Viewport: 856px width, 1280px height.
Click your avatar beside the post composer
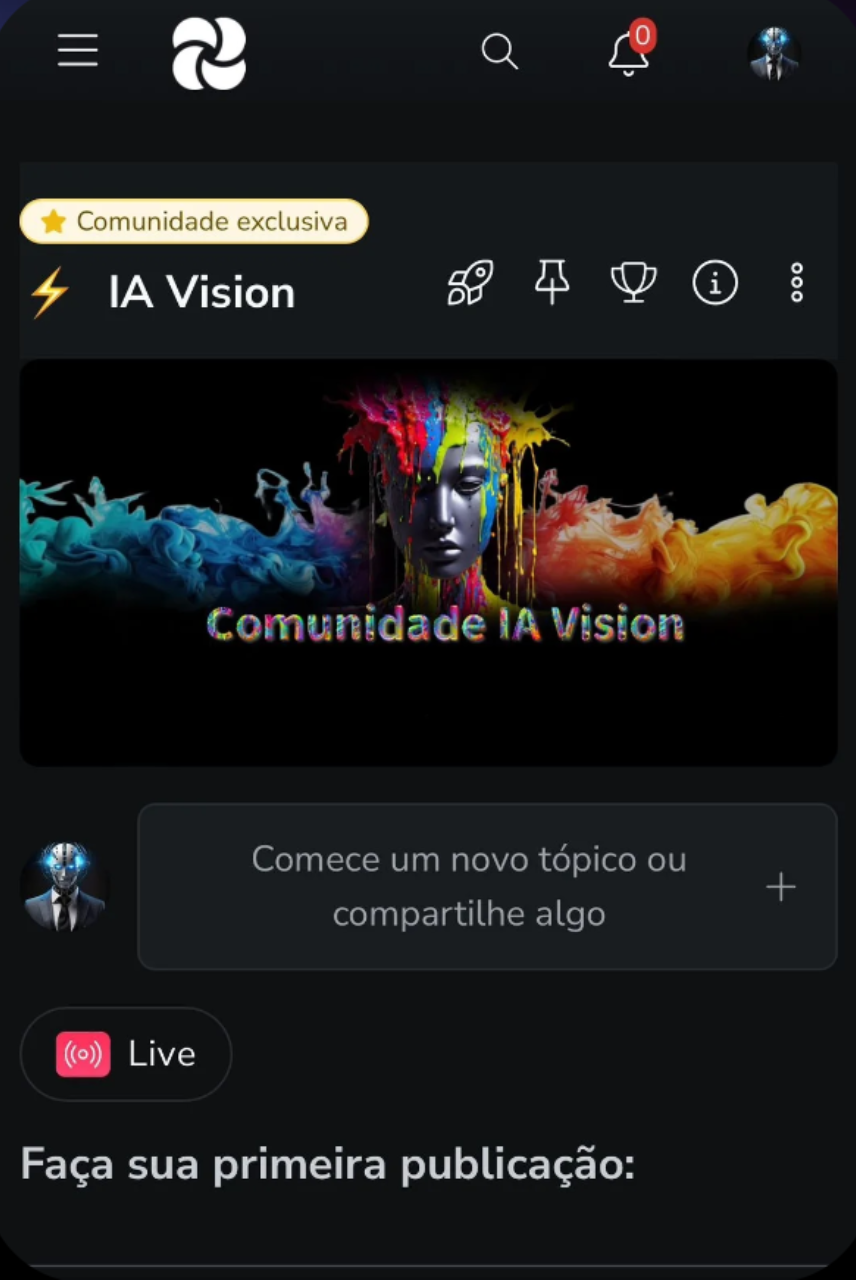(63, 886)
